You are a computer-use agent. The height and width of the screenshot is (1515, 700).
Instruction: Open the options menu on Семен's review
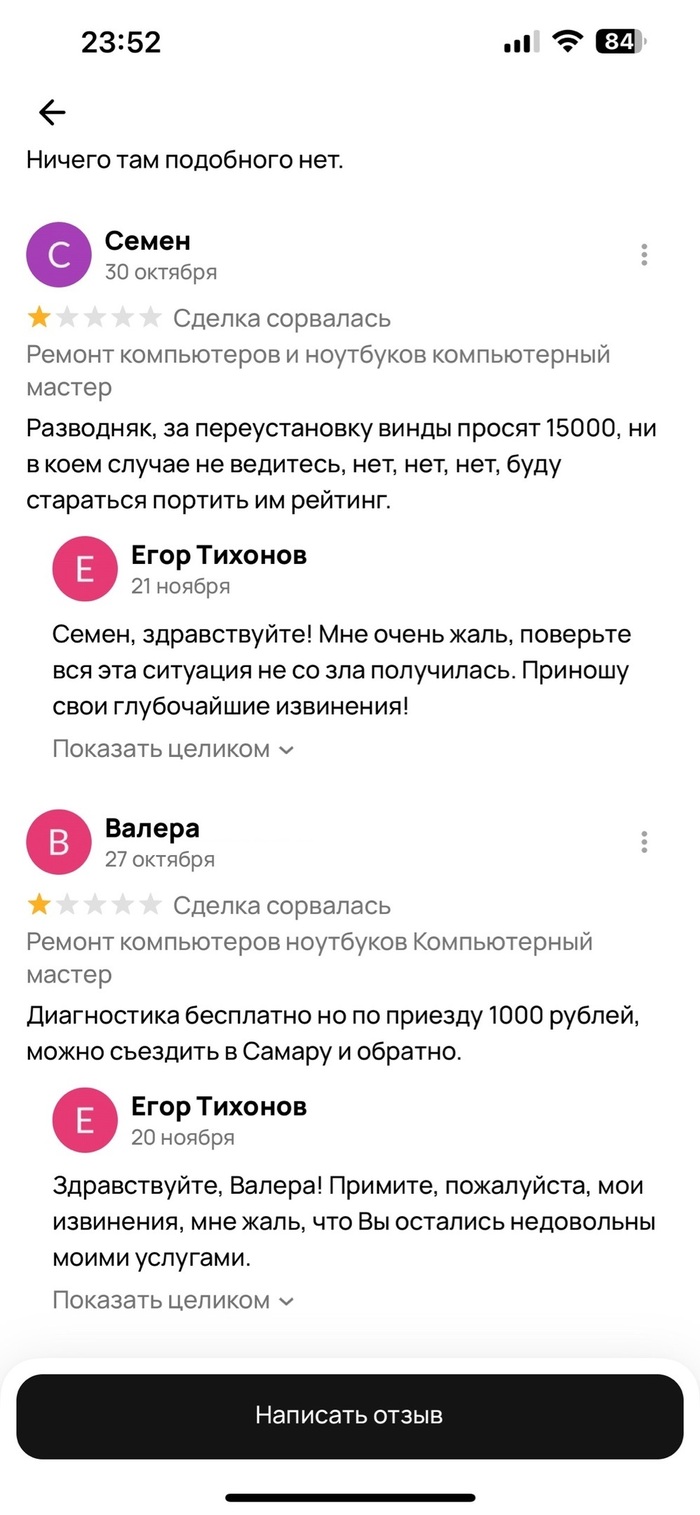point(644,255)
